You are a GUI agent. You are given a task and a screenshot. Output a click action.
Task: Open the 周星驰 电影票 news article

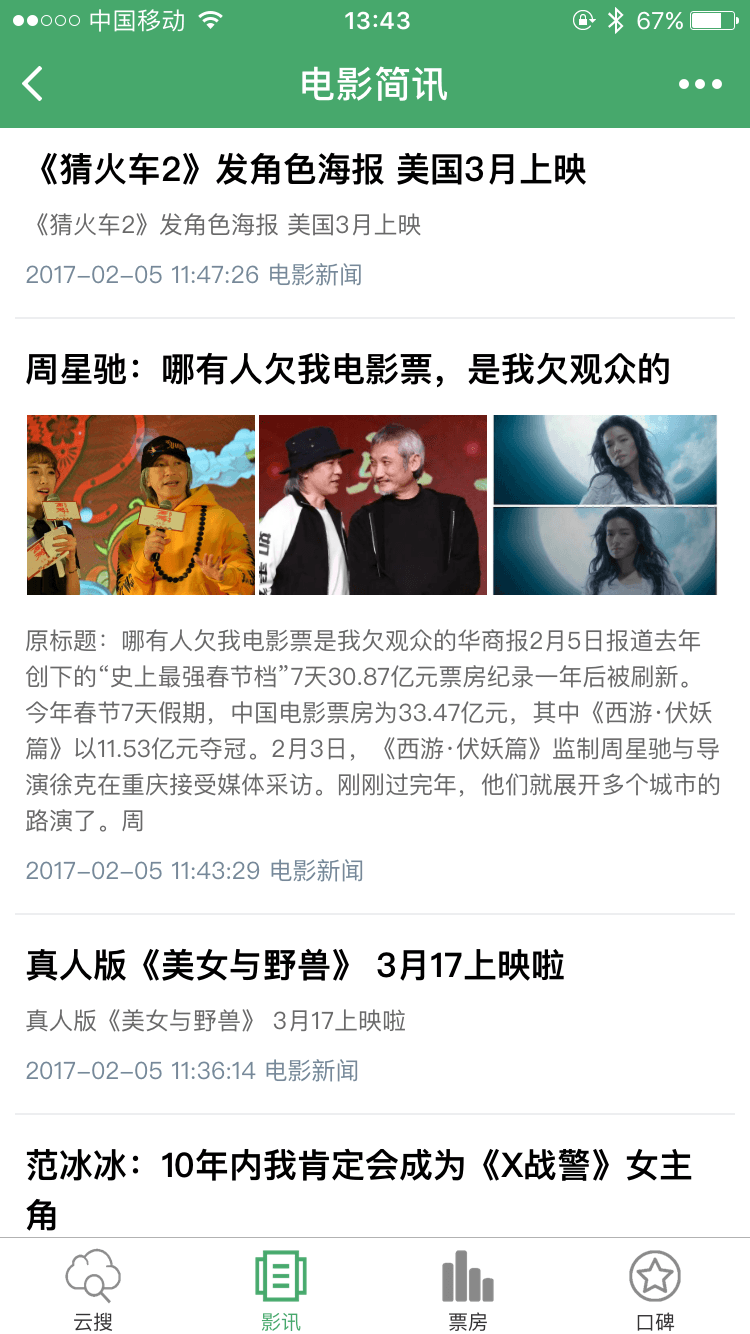(x=347, y=370)
